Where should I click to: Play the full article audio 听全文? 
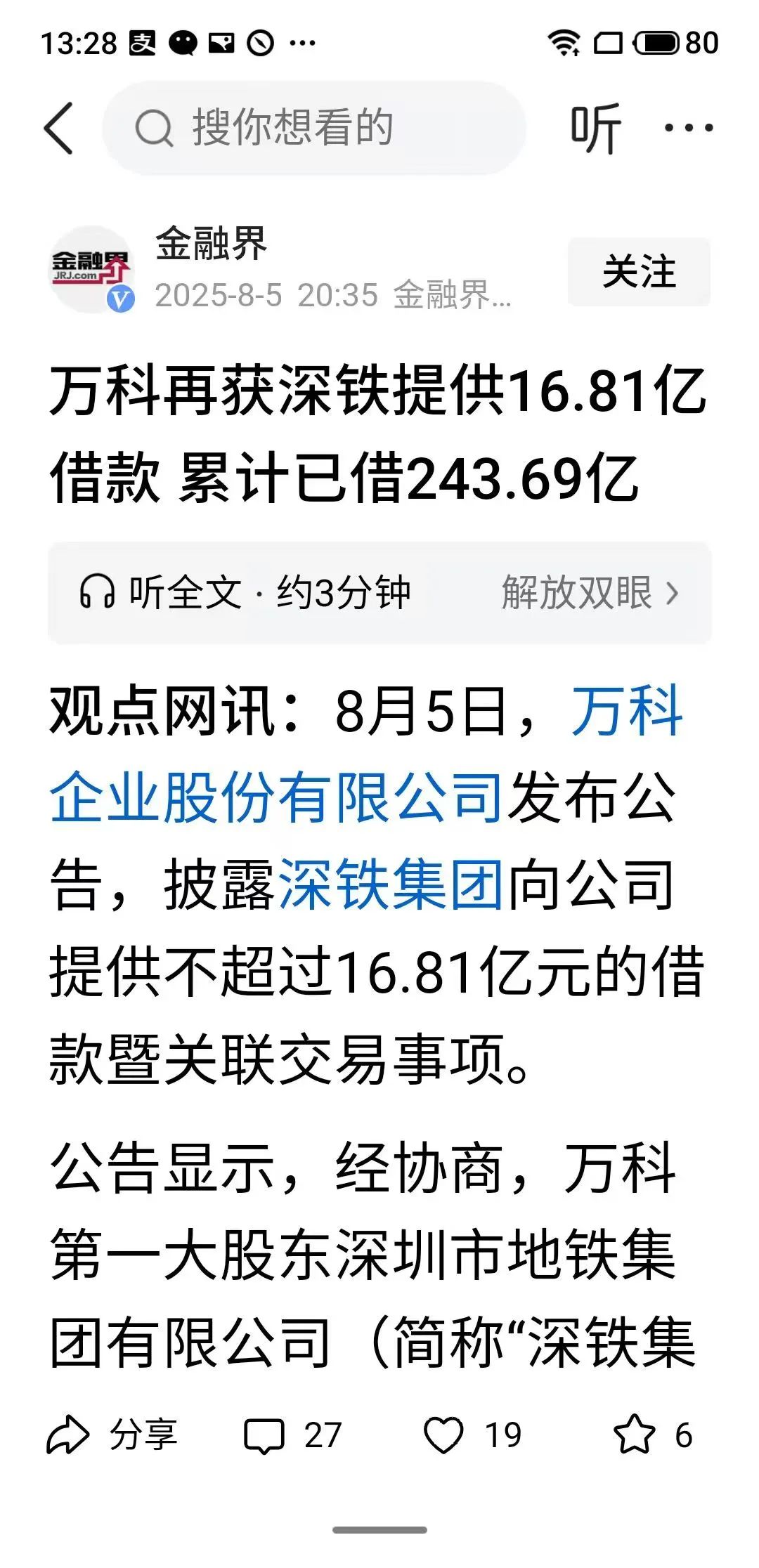(245, 592)
